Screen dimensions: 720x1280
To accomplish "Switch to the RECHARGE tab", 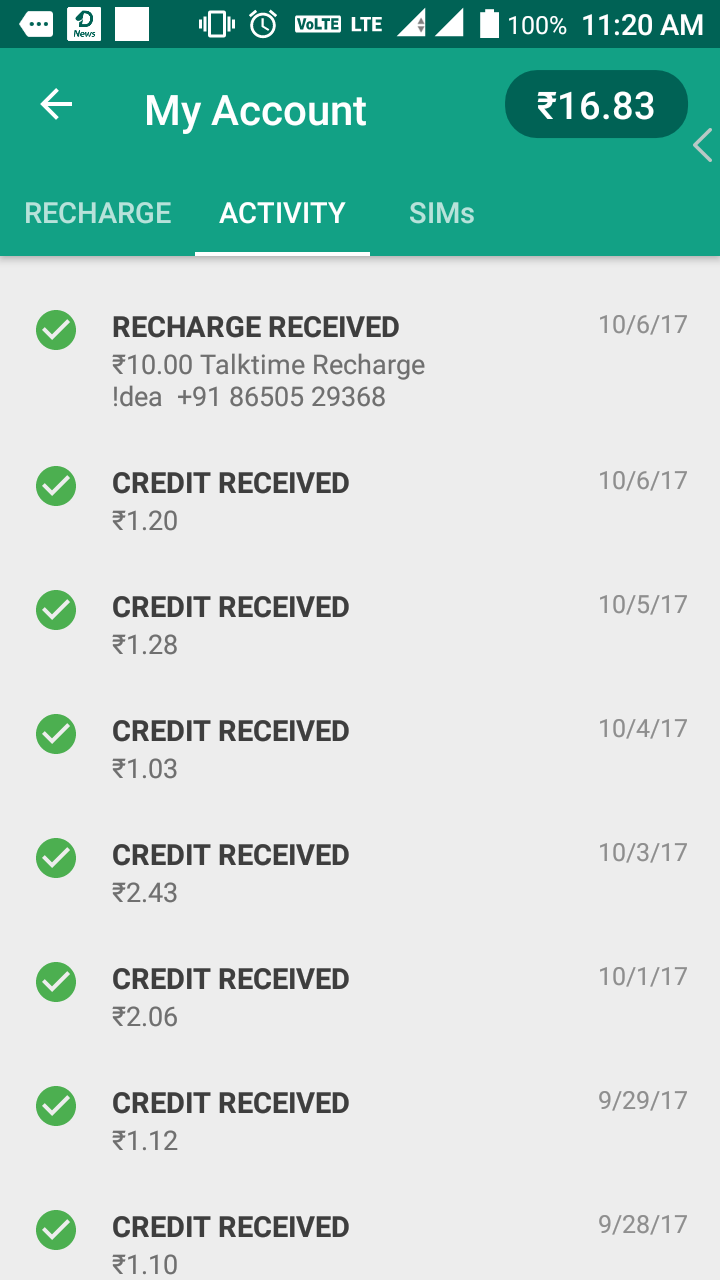I will tap(98, 213).
